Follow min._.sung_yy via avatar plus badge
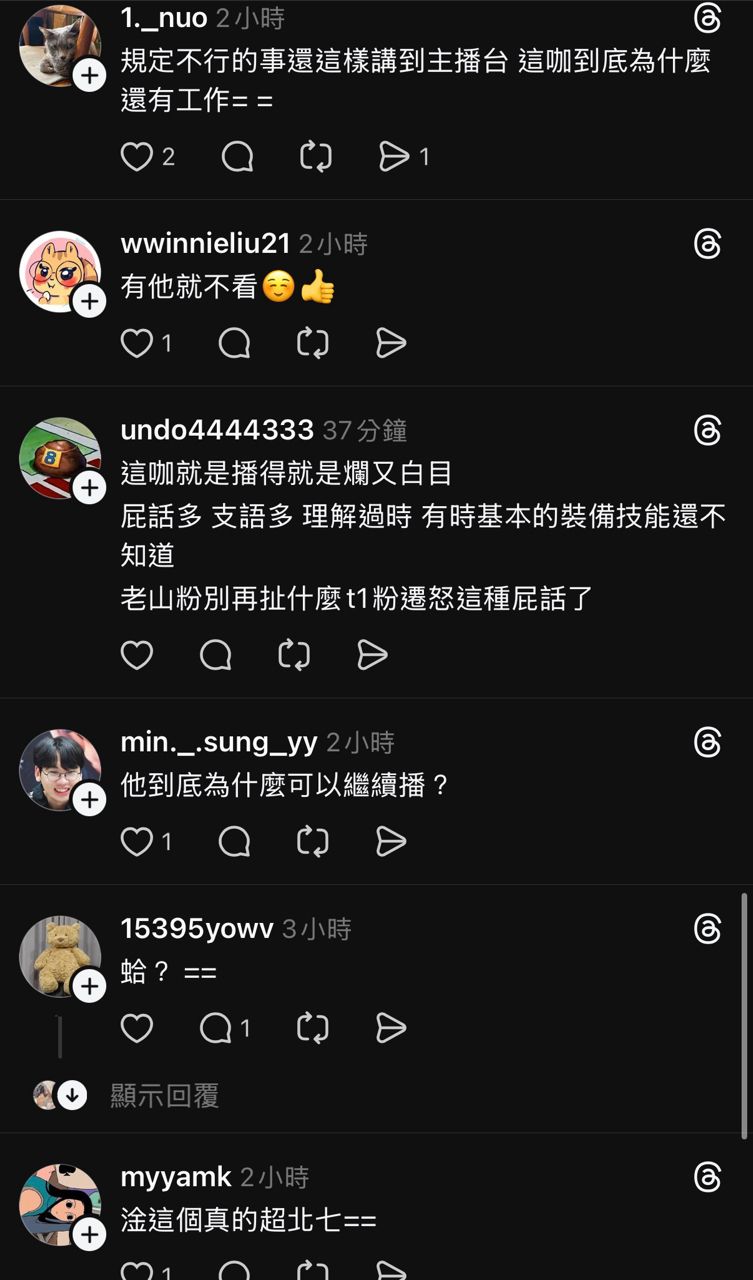753x1280 pixels. click(89, 799)
